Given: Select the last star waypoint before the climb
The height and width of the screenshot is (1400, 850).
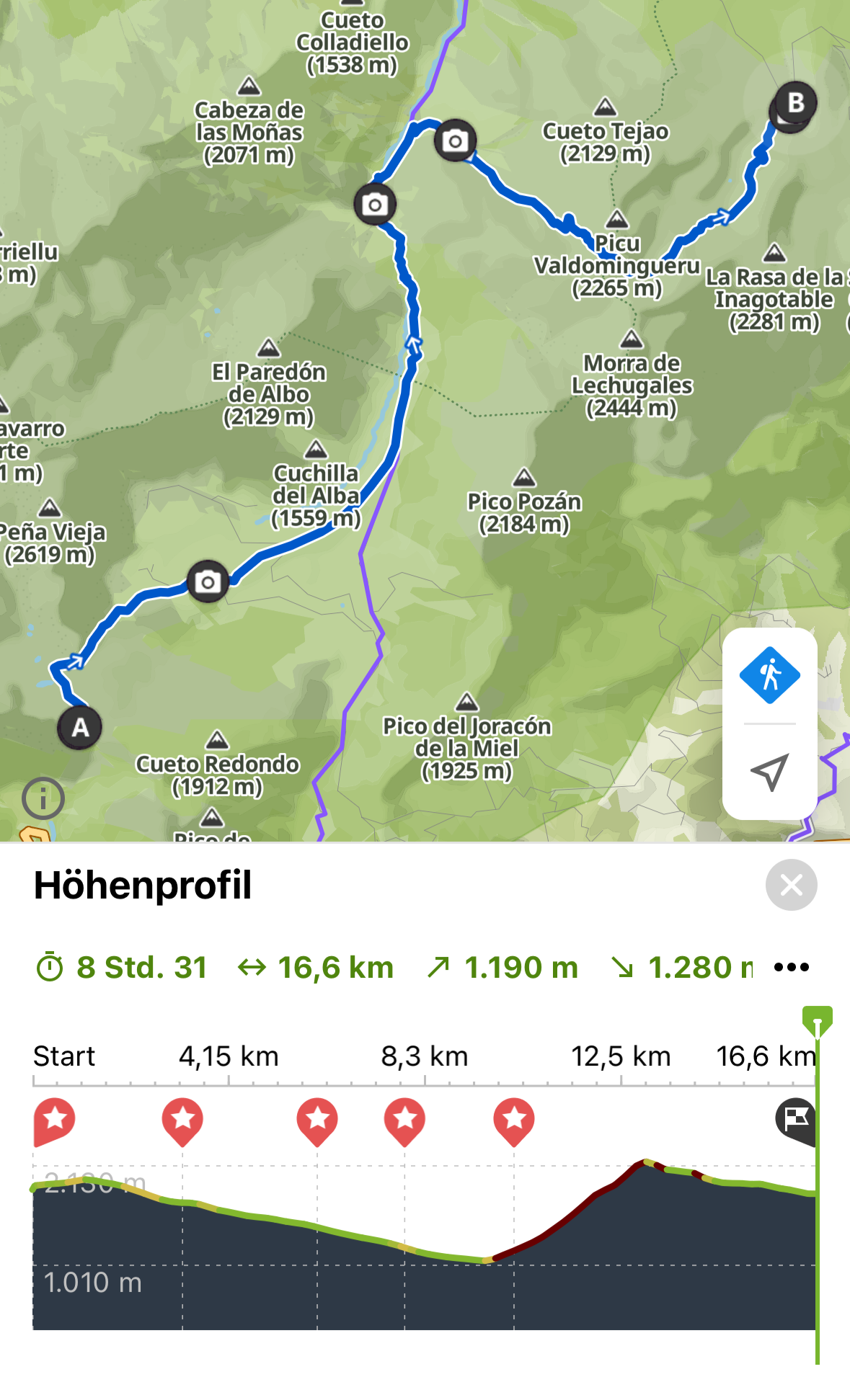Looking at the screenshot, I should [x=514, y=1120].
